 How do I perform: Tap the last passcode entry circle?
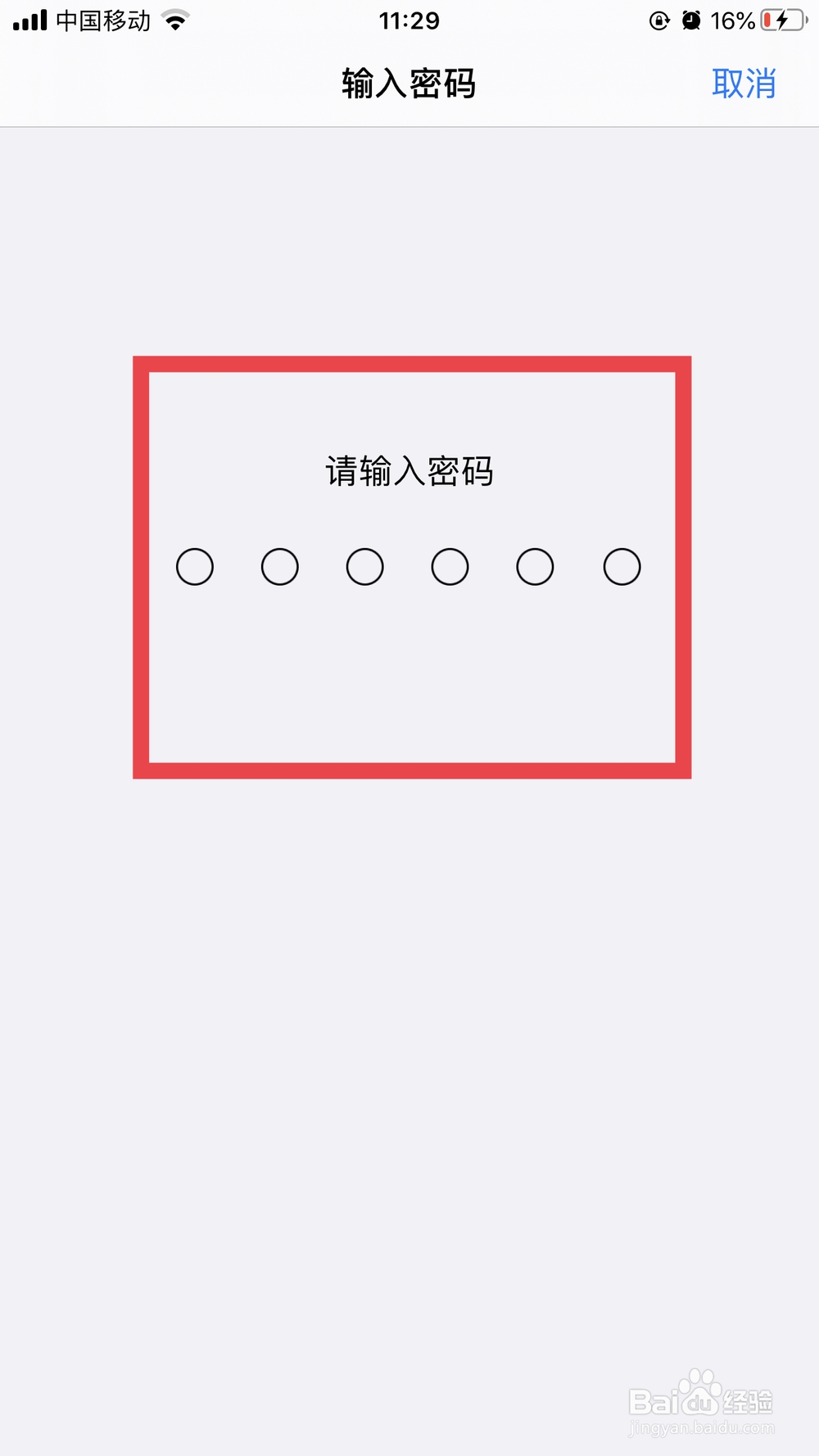pyautogui.click(x=620, y=566)
